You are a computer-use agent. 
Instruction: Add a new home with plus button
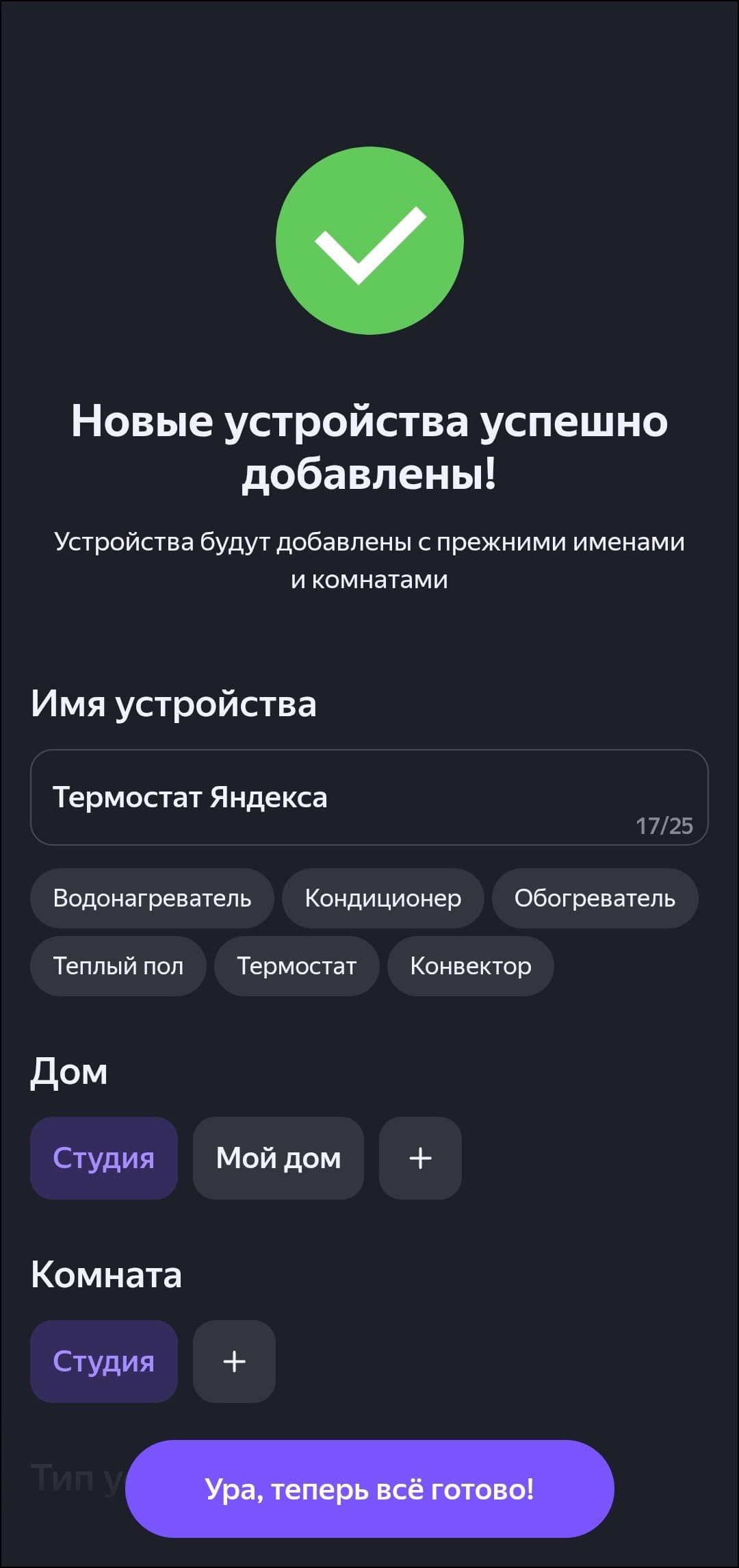click(x=420, y=1158)
